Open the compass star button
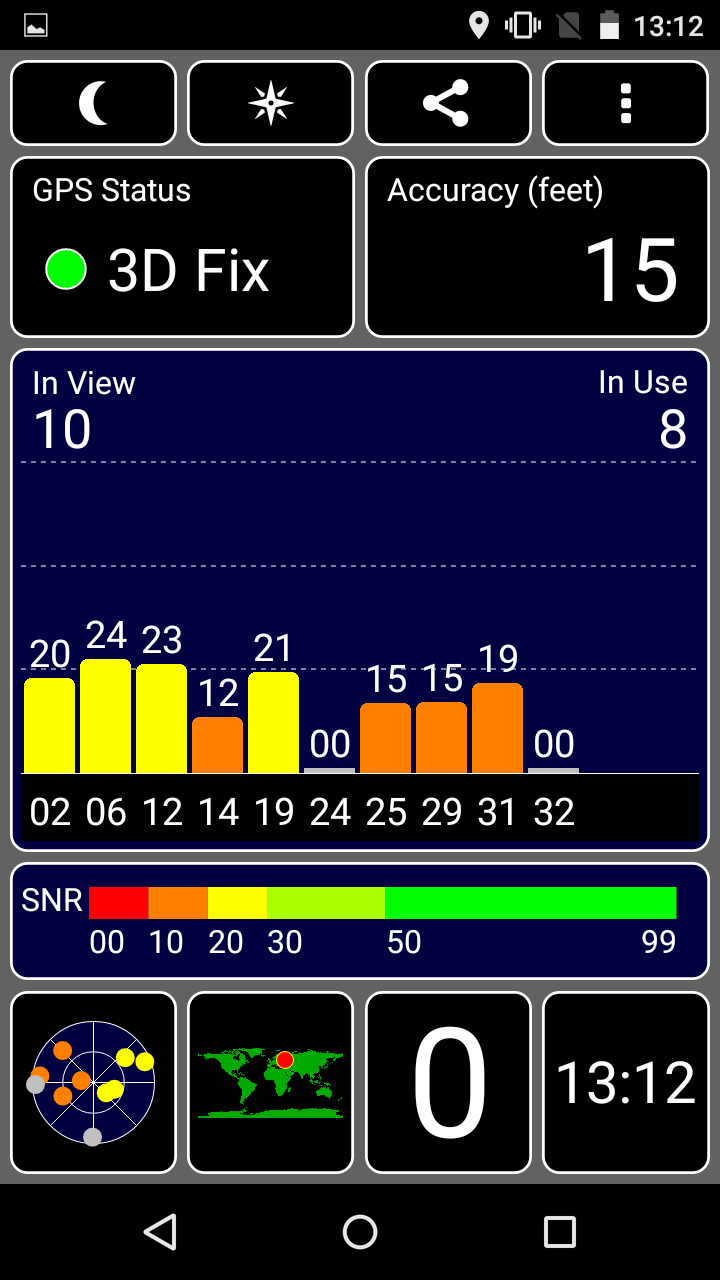720x1280 pixels. click(271, 103)
